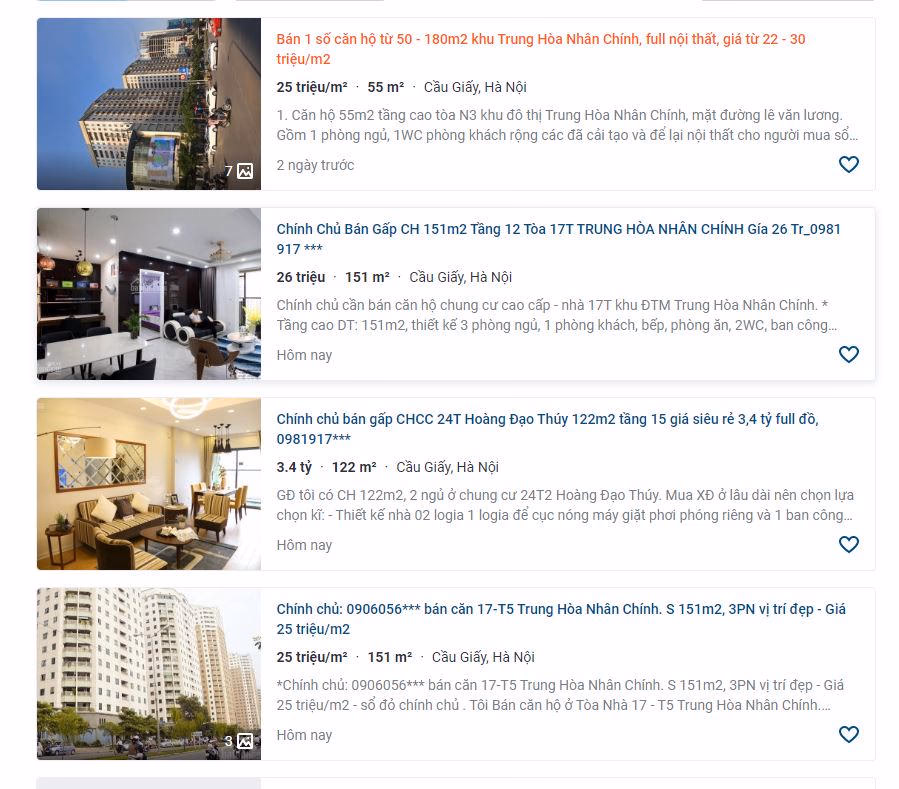View building photos of the 17-T5 apartment
The height and width of the screenshot is (789, 899).
coord(149,674)
